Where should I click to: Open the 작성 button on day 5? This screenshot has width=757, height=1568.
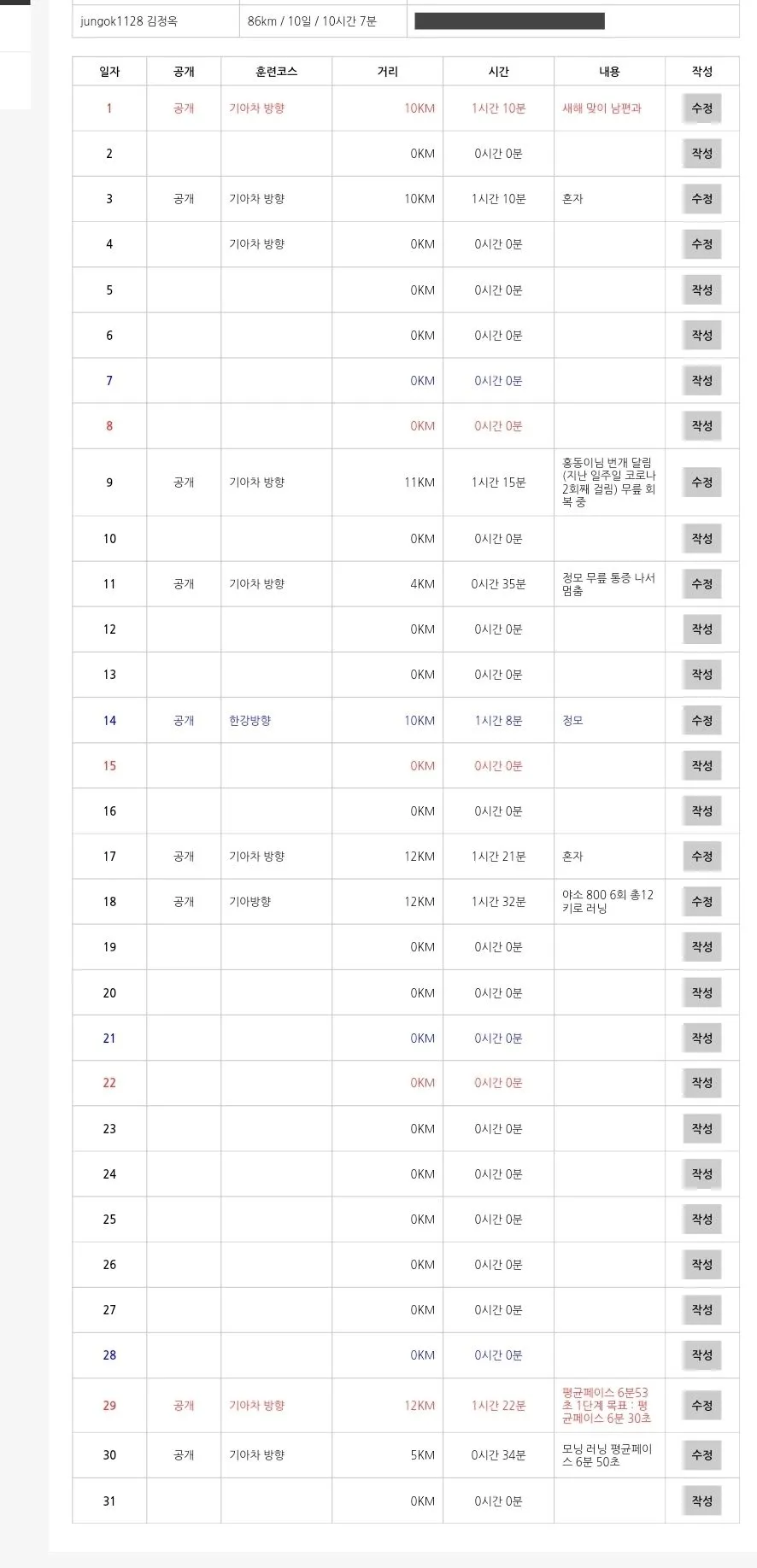(701, 290)
